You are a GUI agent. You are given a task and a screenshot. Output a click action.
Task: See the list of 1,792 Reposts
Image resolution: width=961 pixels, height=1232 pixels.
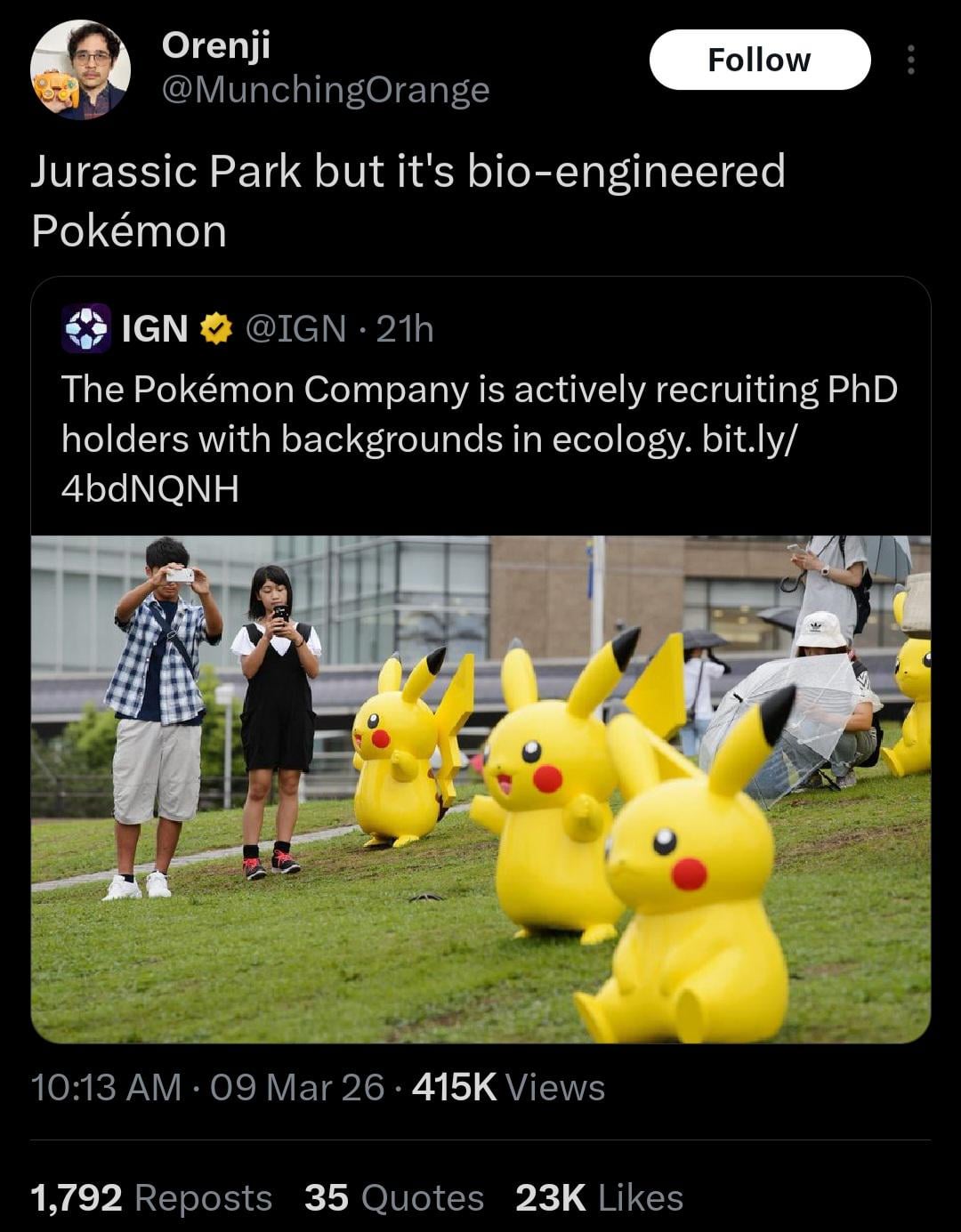pos(151,1197)
